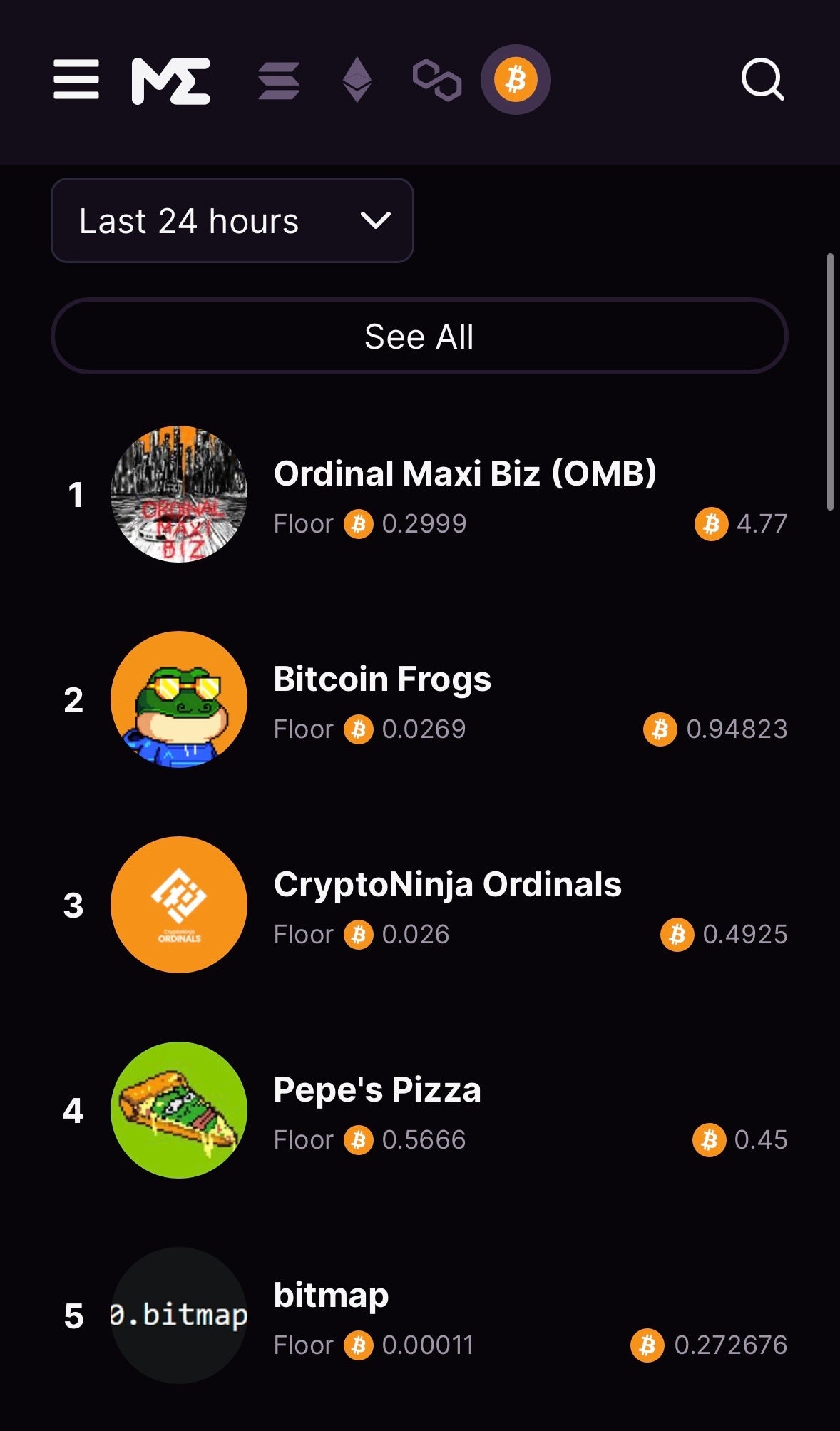View the Bitcoin Frogs collection
The width and height of the screenshot is (840, 1431).
click(x=382, y=679)
